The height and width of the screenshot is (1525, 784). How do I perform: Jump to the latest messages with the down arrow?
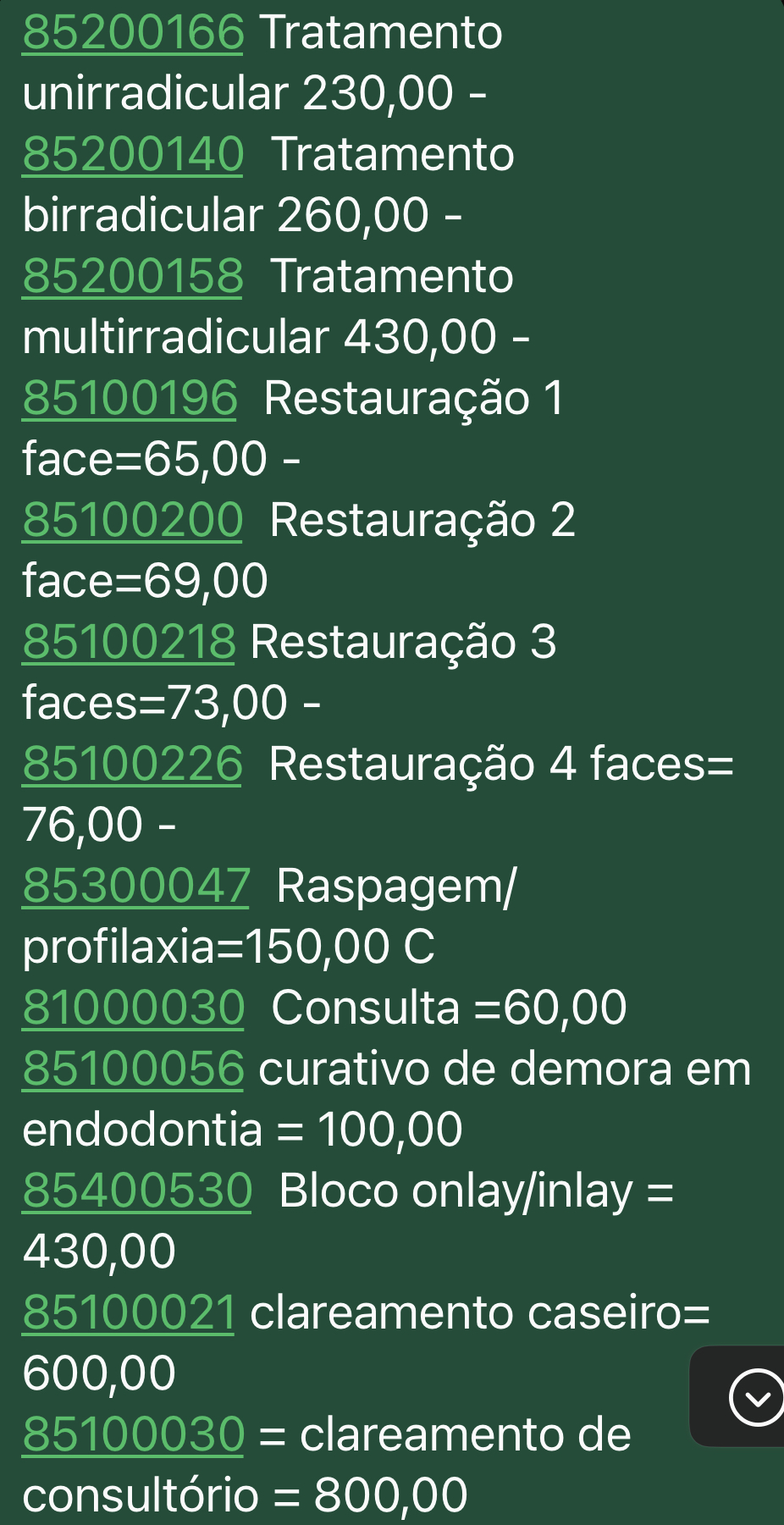(755, 1397)
